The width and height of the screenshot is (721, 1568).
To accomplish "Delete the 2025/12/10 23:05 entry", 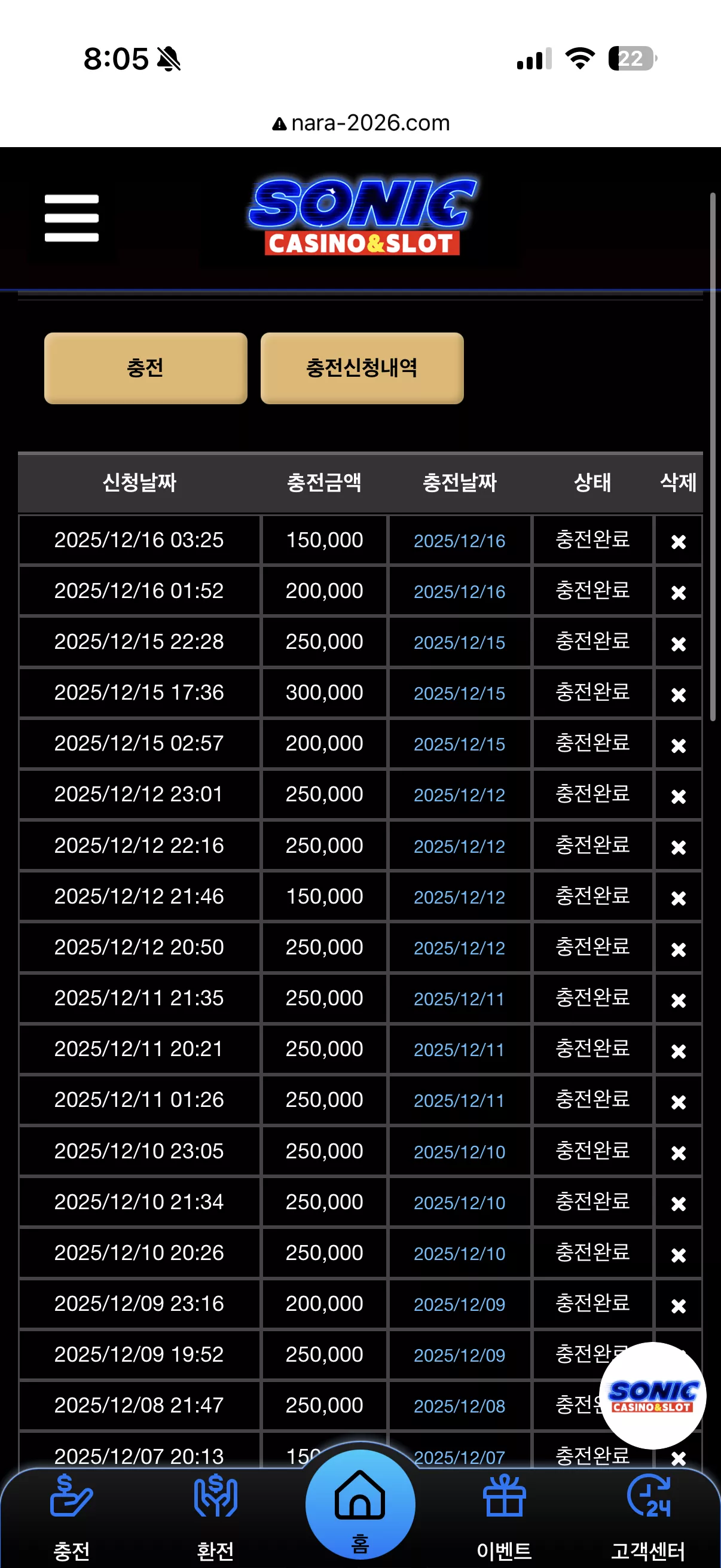I will [x=679, y=1152].
